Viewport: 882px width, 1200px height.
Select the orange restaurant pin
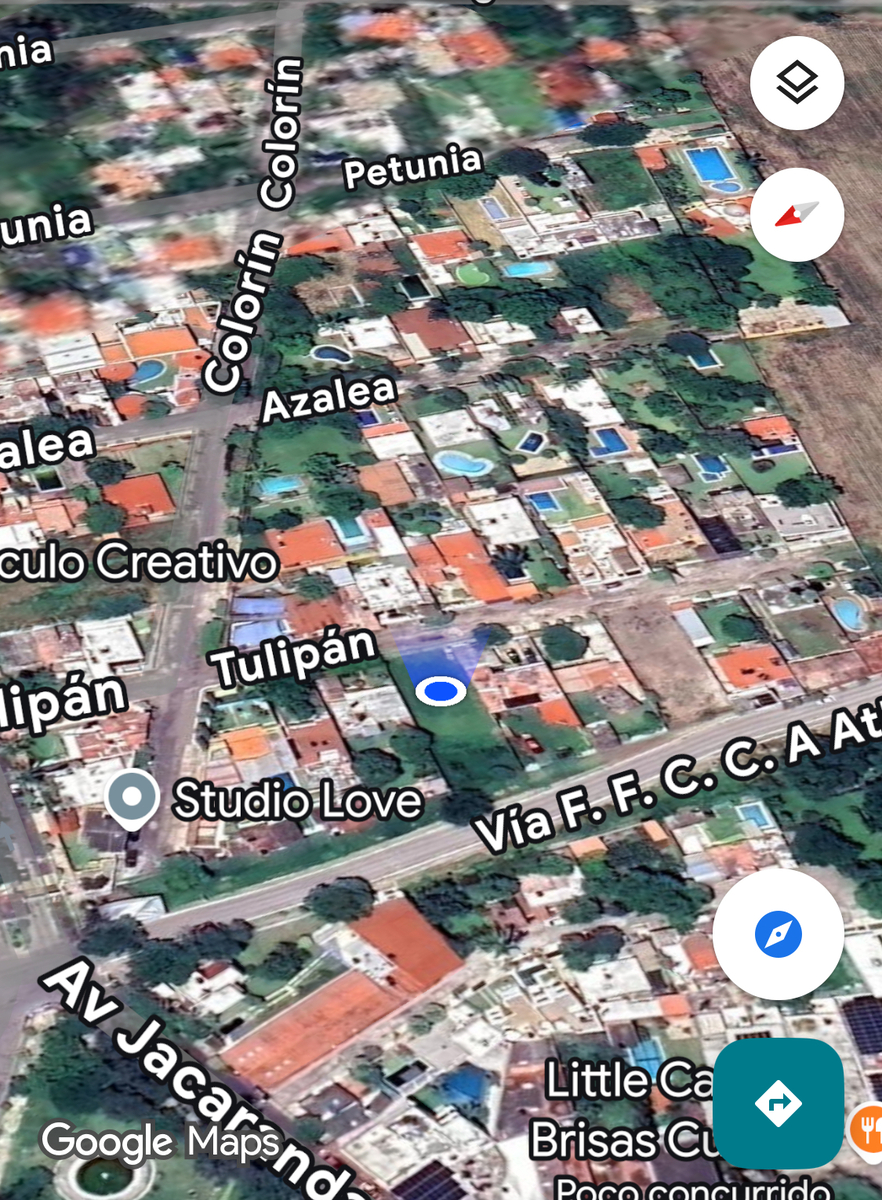(x=866, y=1128)
